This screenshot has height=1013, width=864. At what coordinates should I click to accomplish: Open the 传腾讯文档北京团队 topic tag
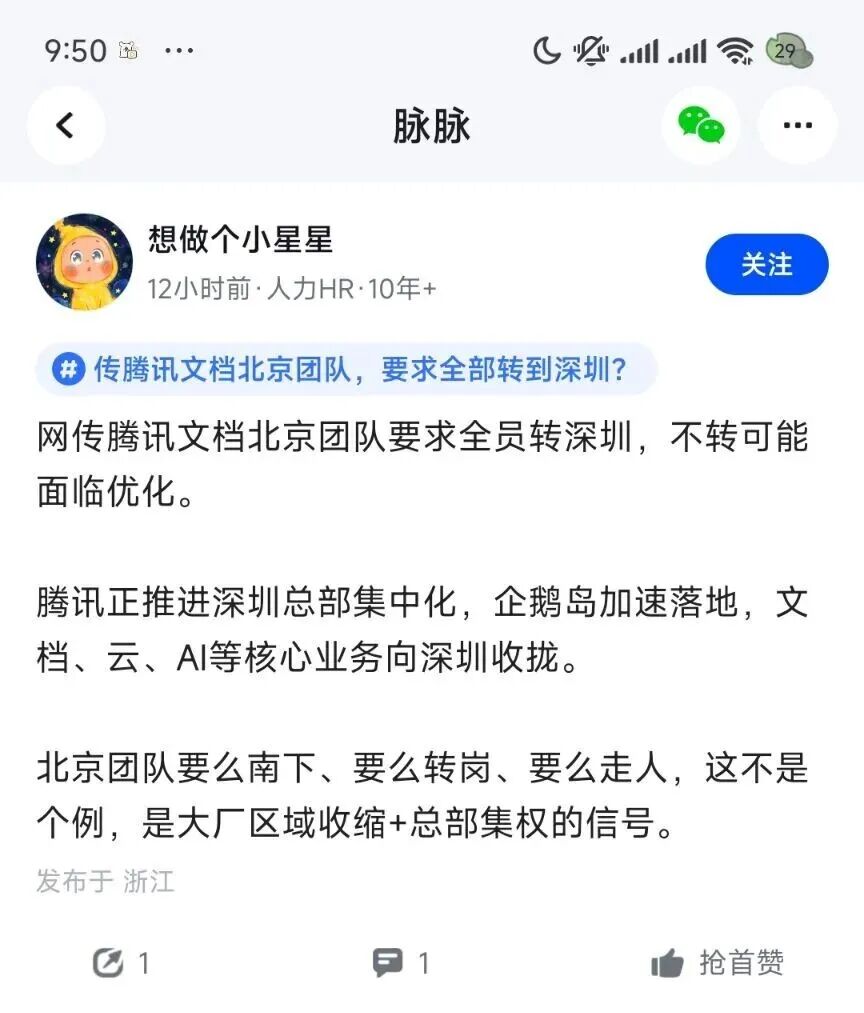[346, 370]
